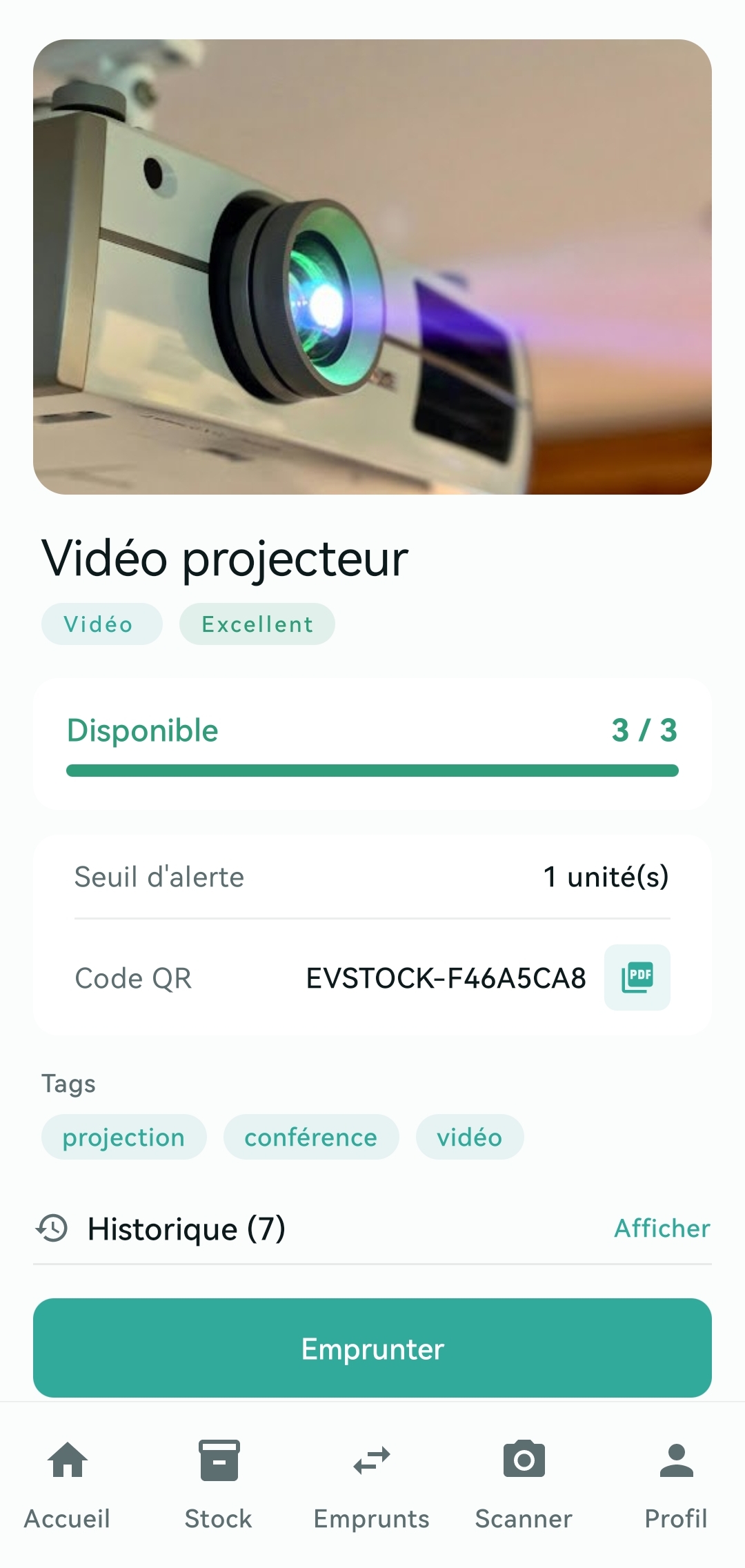Select the vidéo tag chip
745x1568 pixels.
click(470, 1137)
